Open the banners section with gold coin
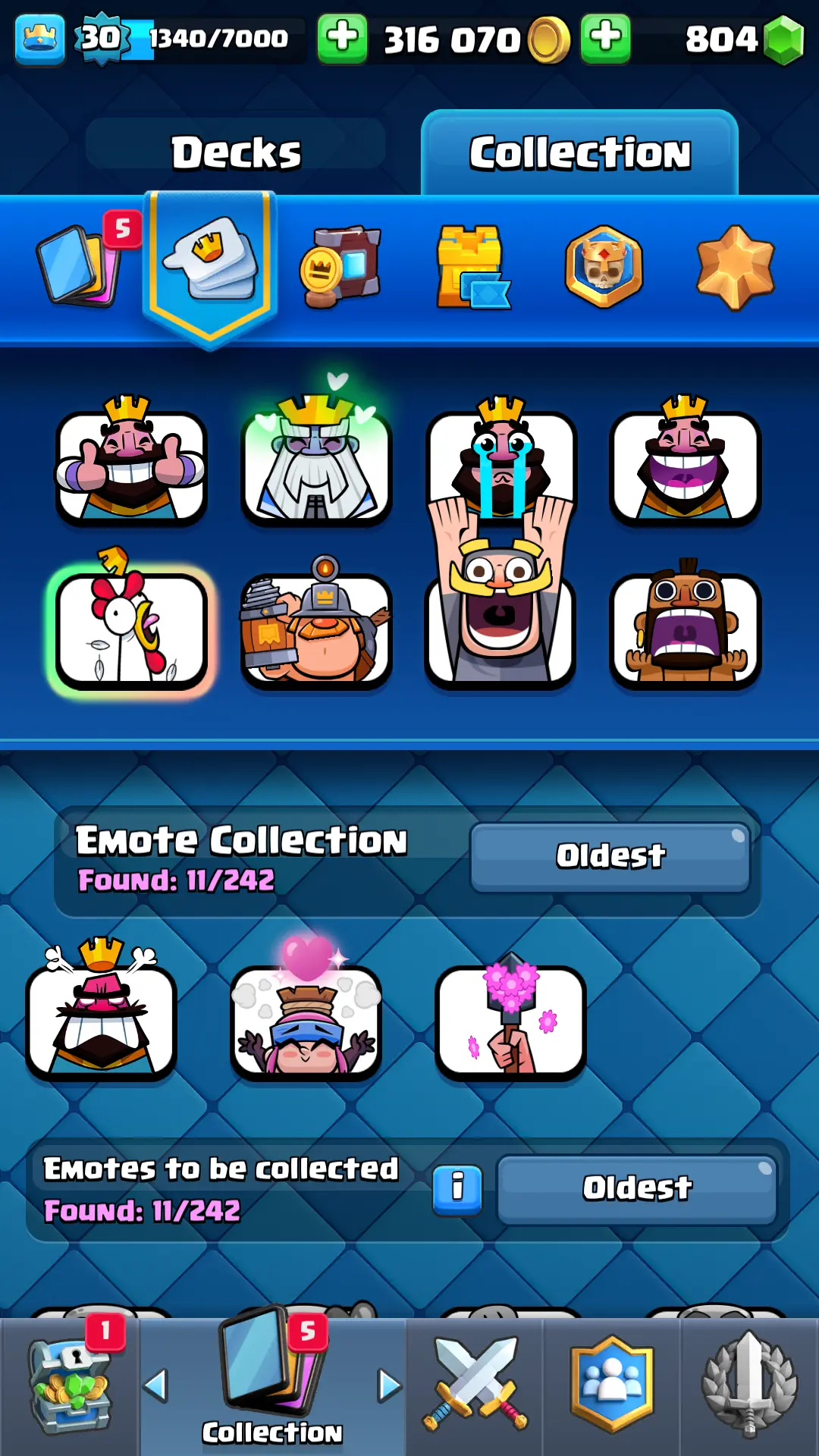 [x=341, y=265]
